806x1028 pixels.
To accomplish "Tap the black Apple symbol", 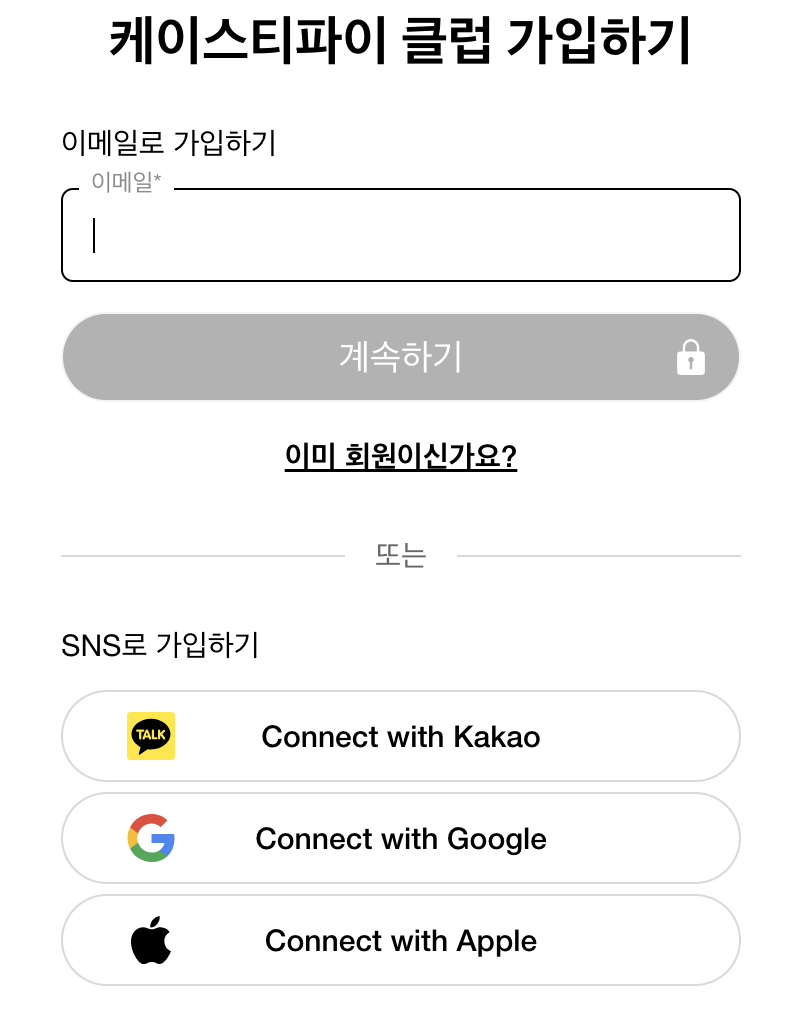I will pyautogui.click(x=150, y=940).
